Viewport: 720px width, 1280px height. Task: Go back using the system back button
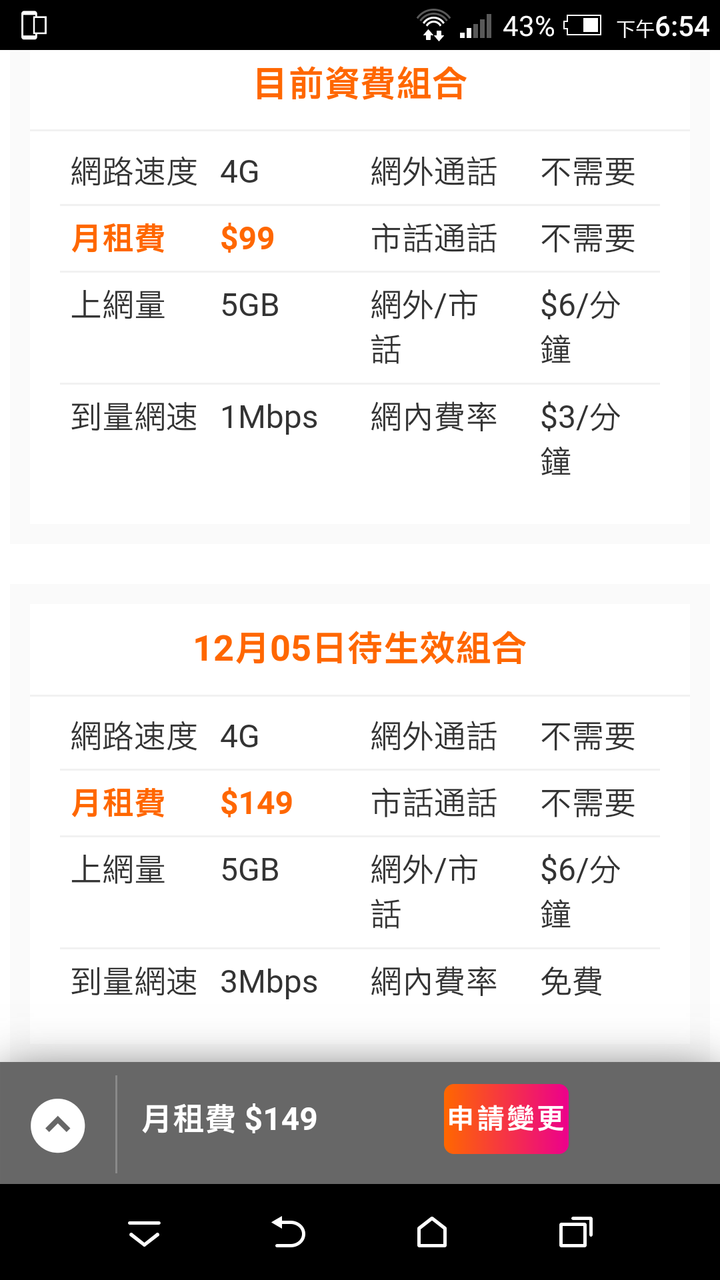[288, 1232]
